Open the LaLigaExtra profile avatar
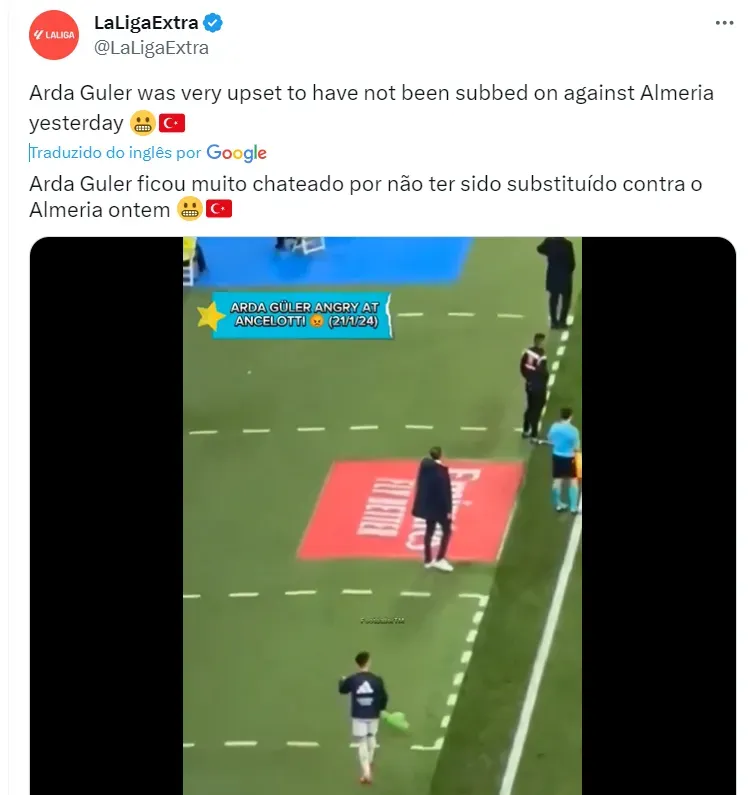 pos(54,35)
